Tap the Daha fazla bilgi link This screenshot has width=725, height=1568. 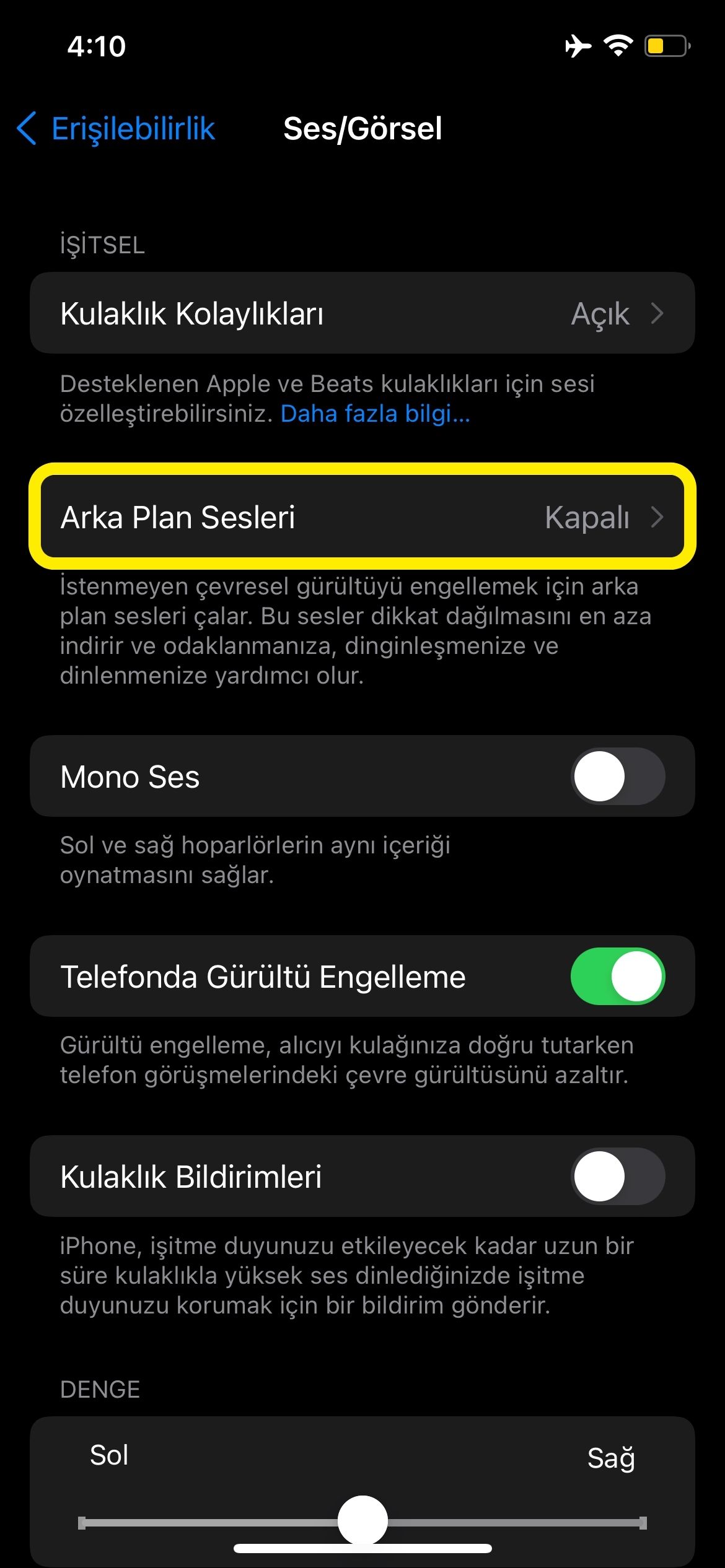coord(375,414)
